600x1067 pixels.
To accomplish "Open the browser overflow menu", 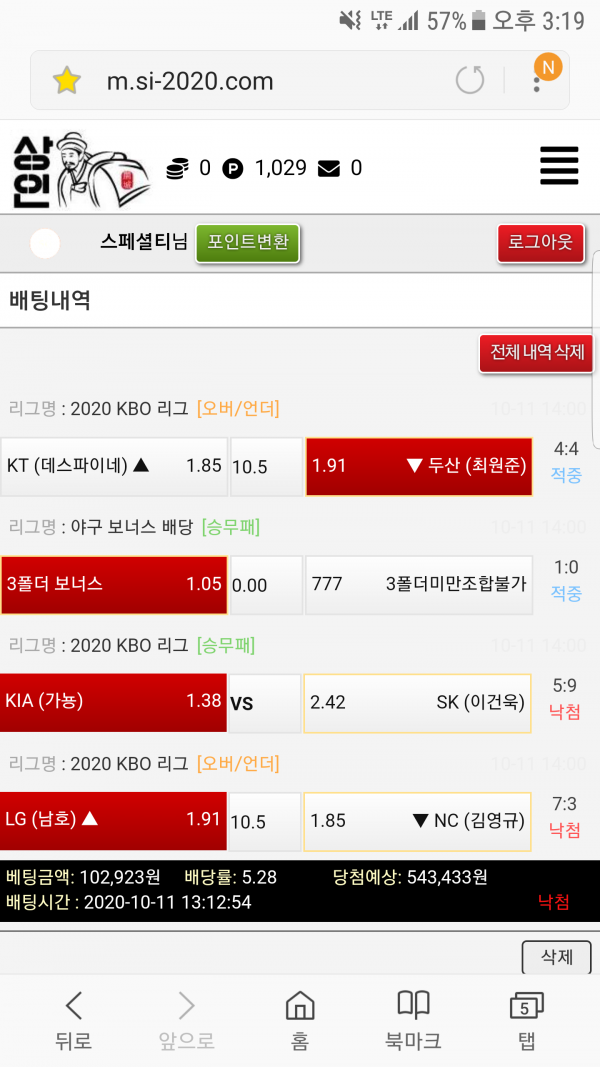I will 538,81.
